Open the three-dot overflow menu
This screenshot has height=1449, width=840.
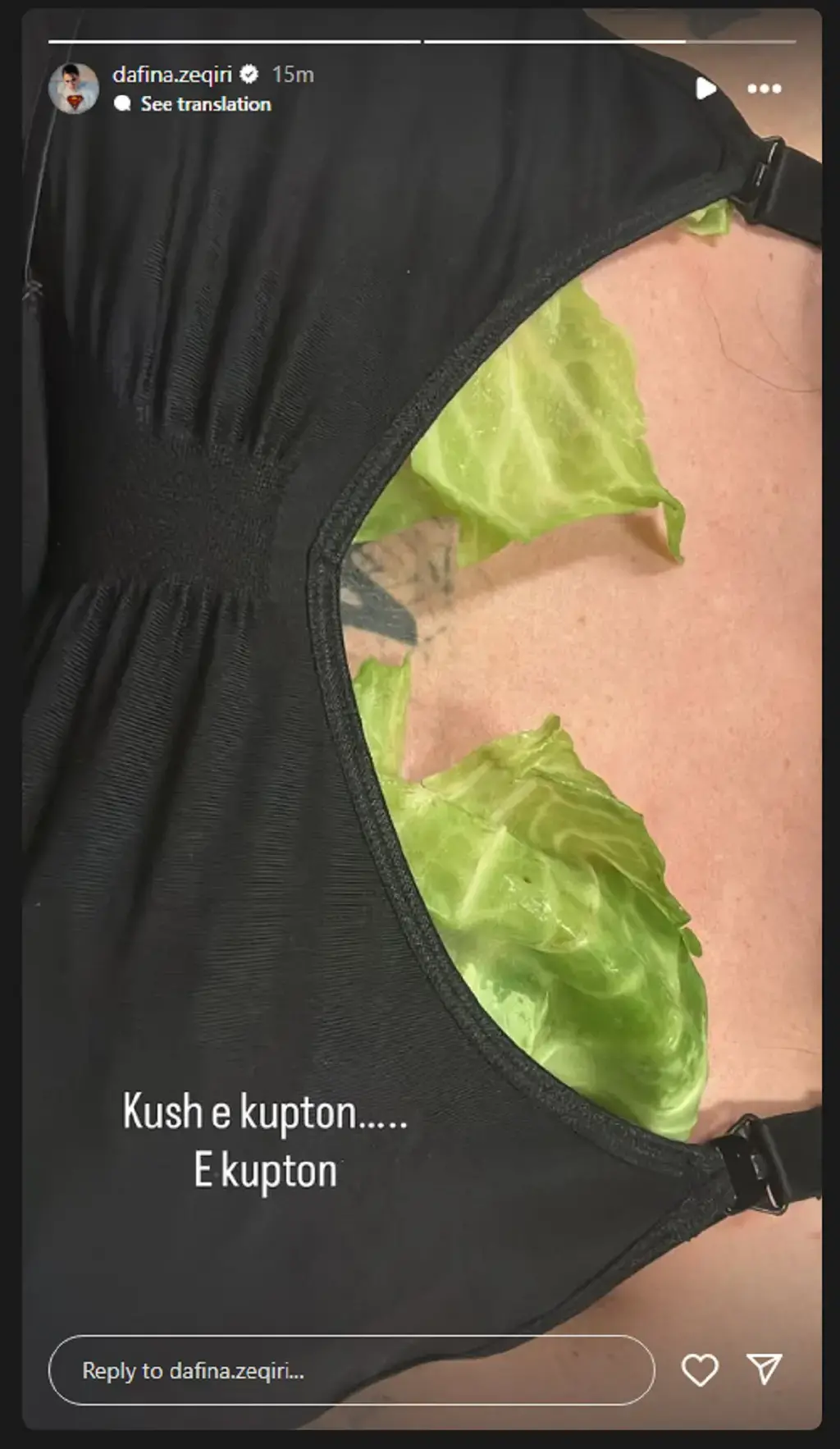[765, 89]
